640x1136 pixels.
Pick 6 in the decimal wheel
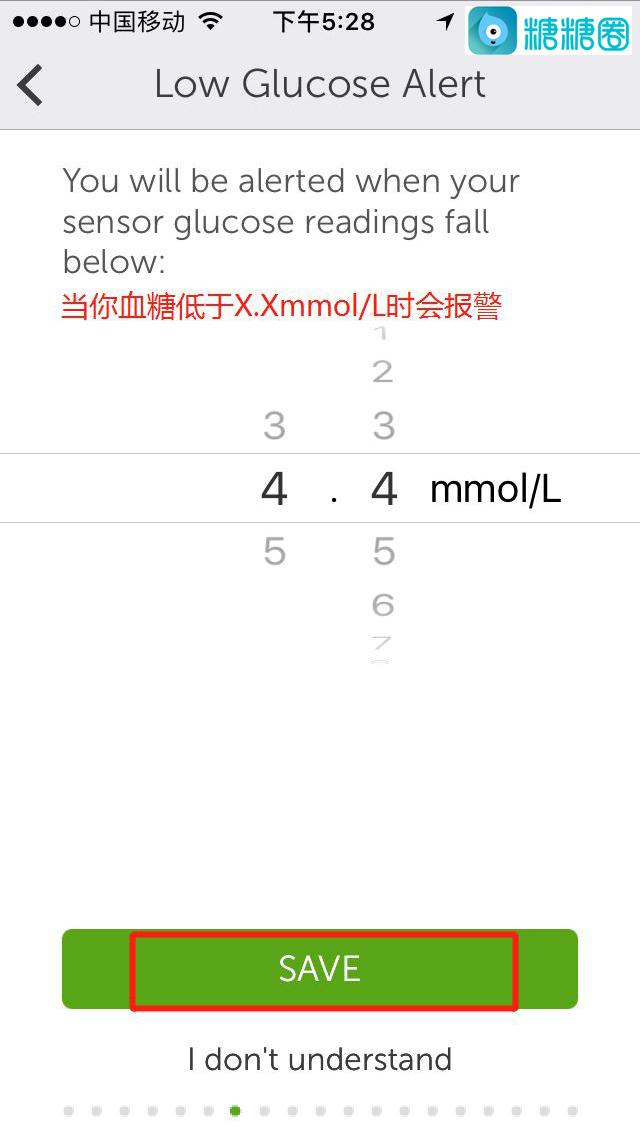point(383,604)
